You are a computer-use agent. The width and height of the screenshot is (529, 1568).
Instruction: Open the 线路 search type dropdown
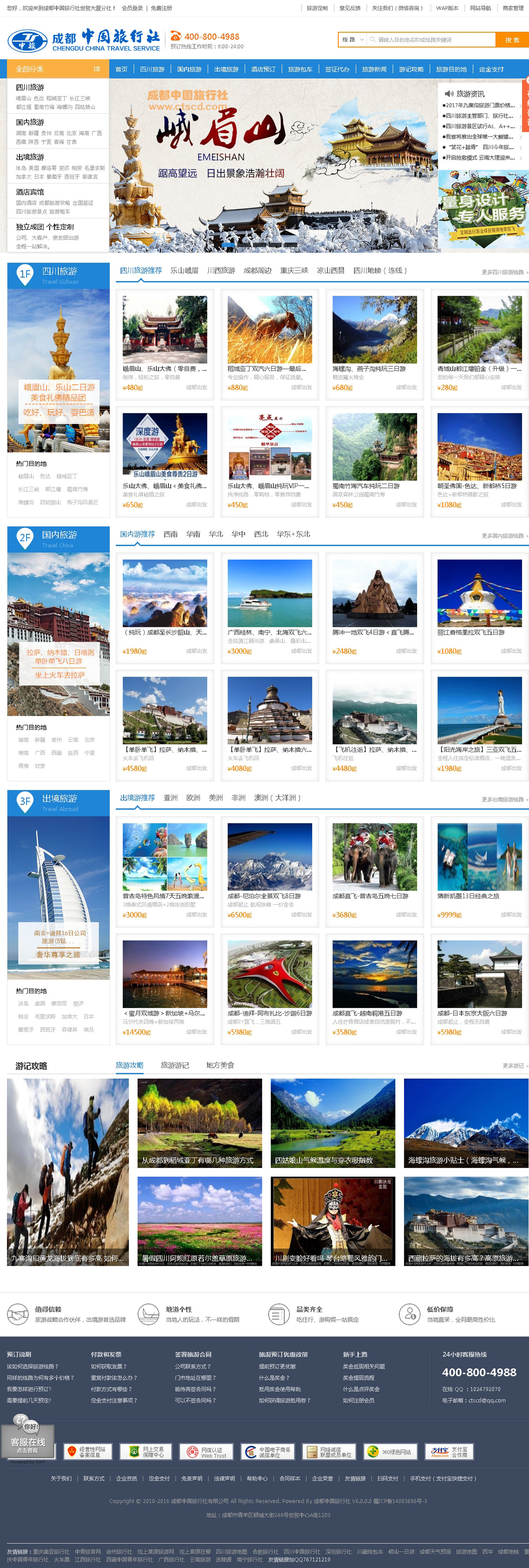pos(353,40)
